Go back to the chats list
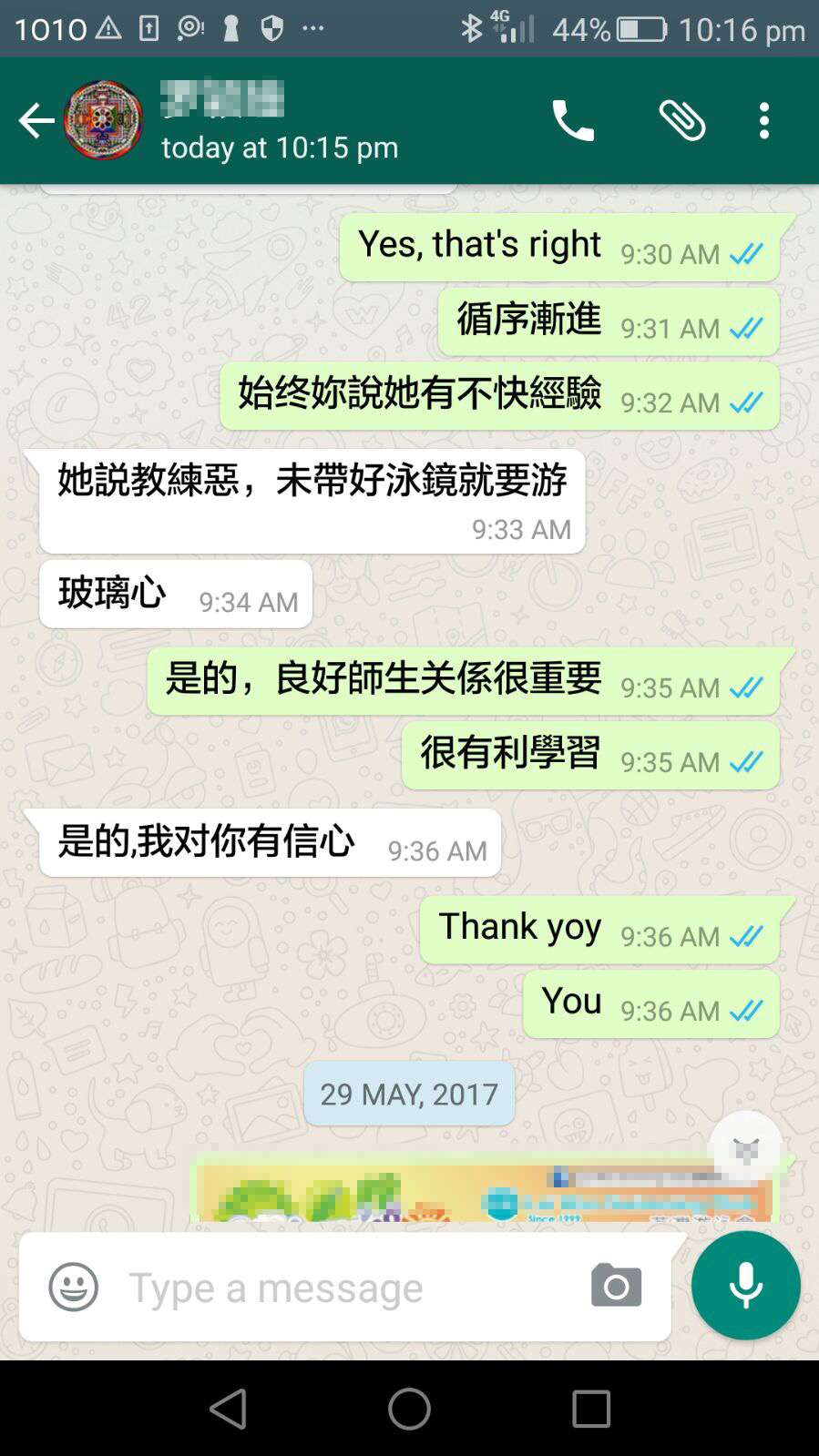Image resolution: width=819 pixels, height=1456 pixels. [36, 120]
